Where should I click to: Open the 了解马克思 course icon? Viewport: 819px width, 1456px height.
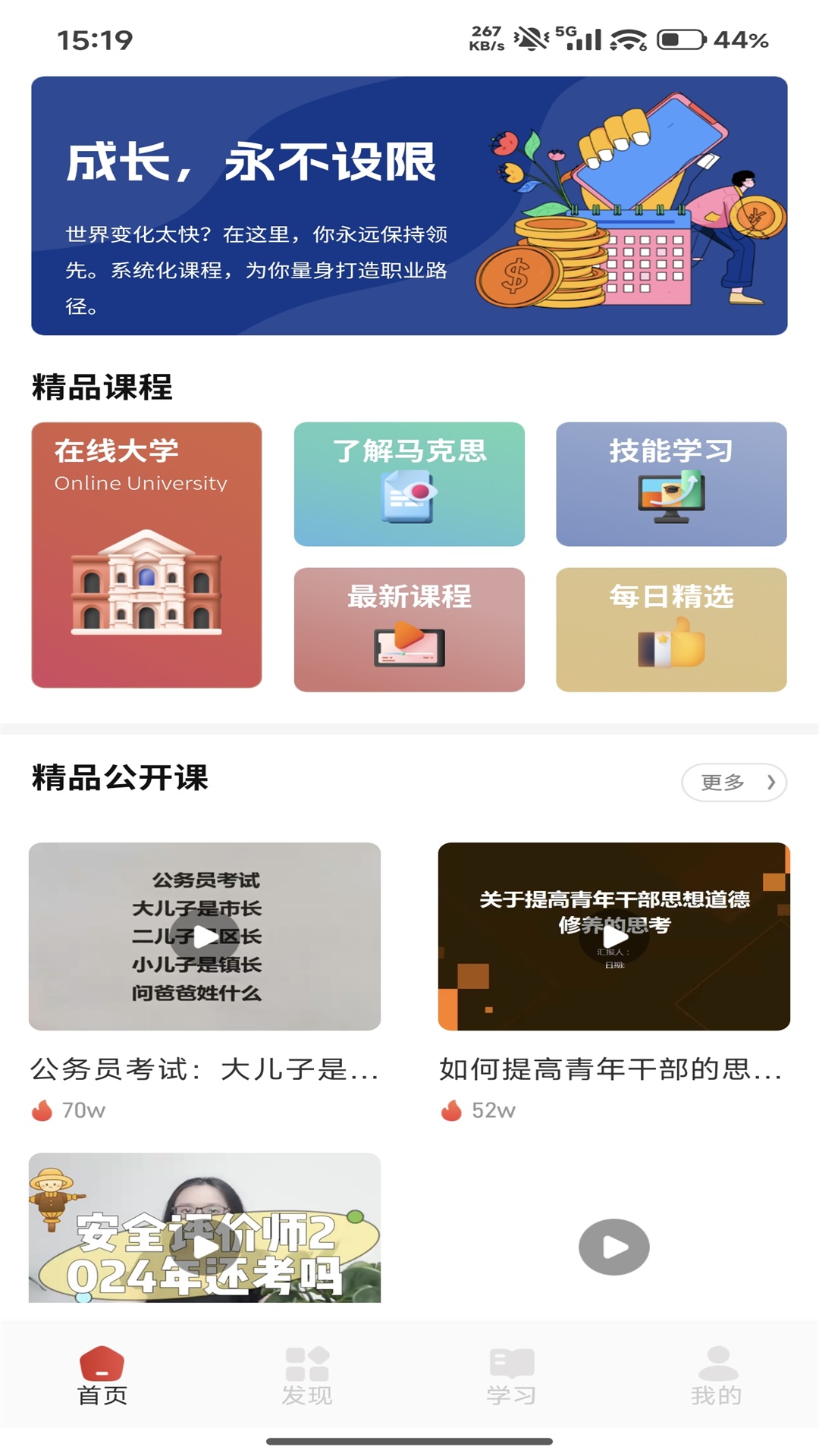click(x=409, y=497)
